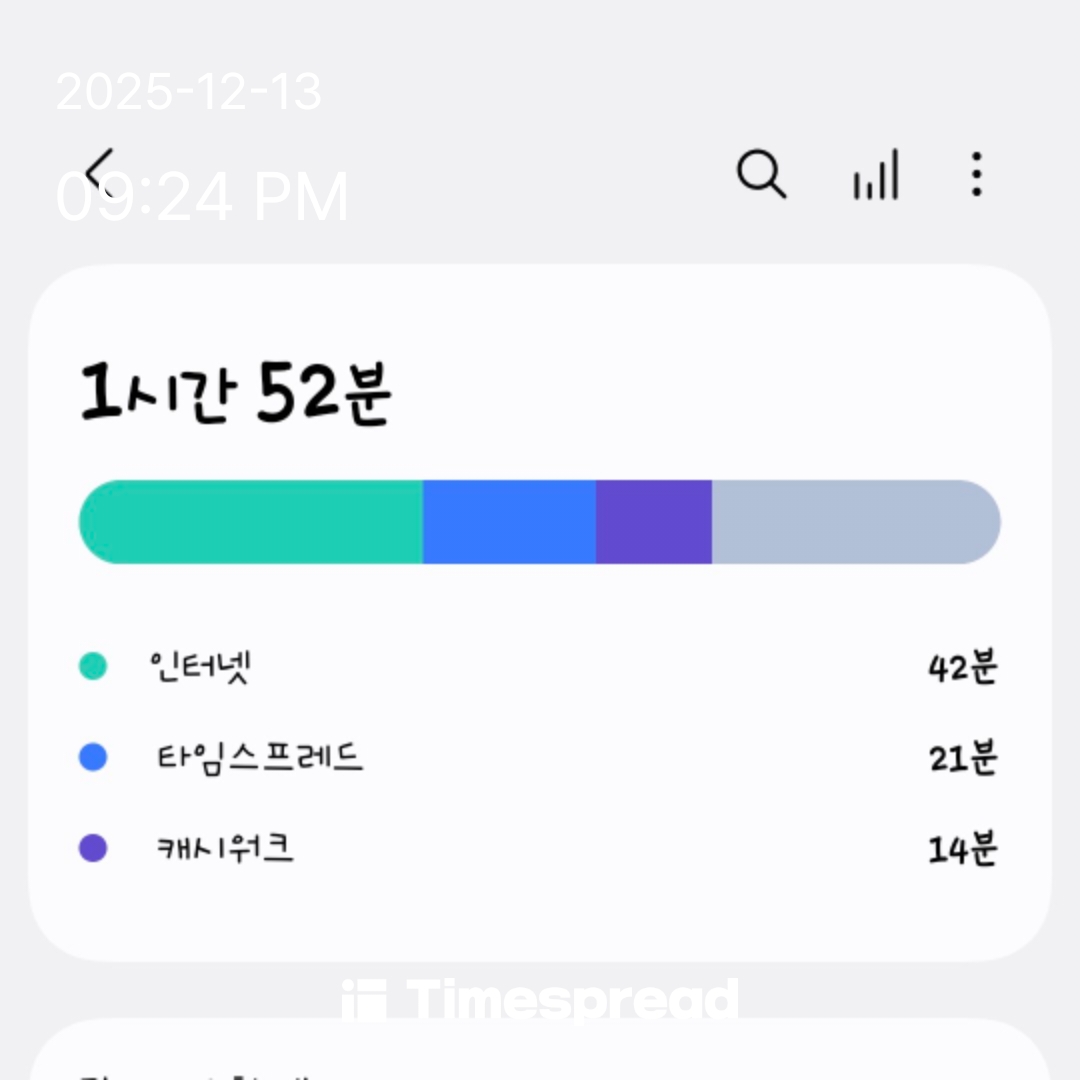Open the usage statistics chart icon
Image resolution: width=1080 pixels, height=1080 pixels.
coord(876,175)
